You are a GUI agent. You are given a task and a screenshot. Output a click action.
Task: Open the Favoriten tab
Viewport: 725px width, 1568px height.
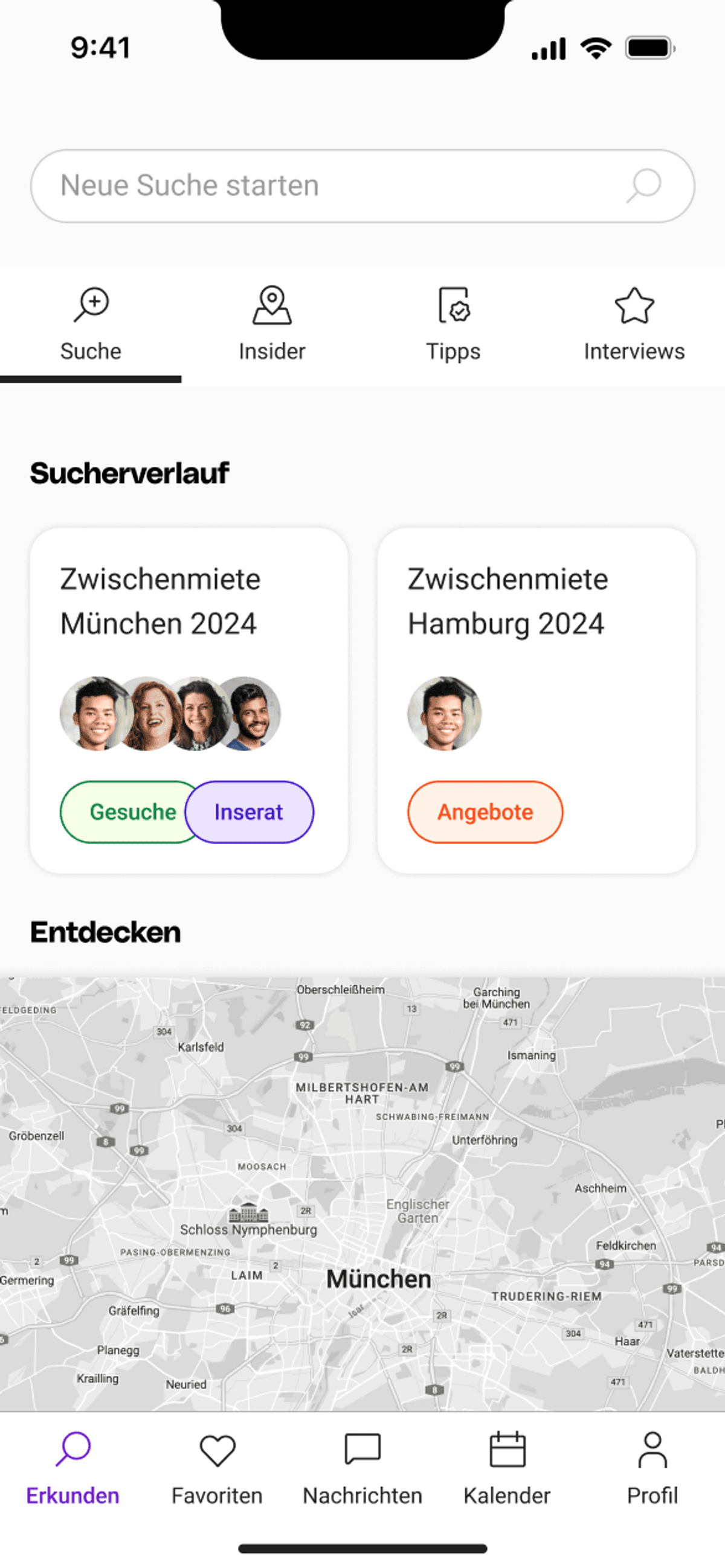coord(217,1468)
